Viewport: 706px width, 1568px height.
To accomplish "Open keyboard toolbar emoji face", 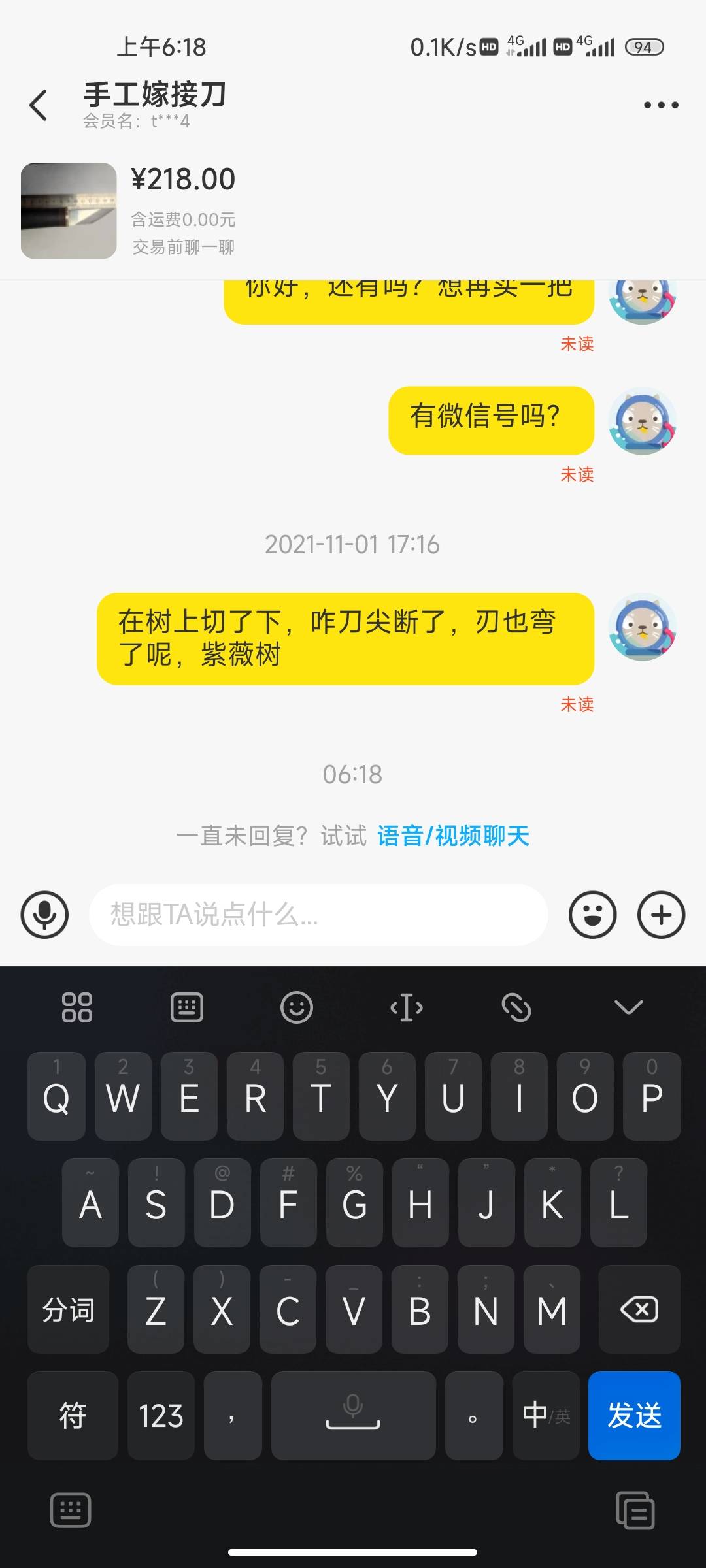I will 297,1007.
